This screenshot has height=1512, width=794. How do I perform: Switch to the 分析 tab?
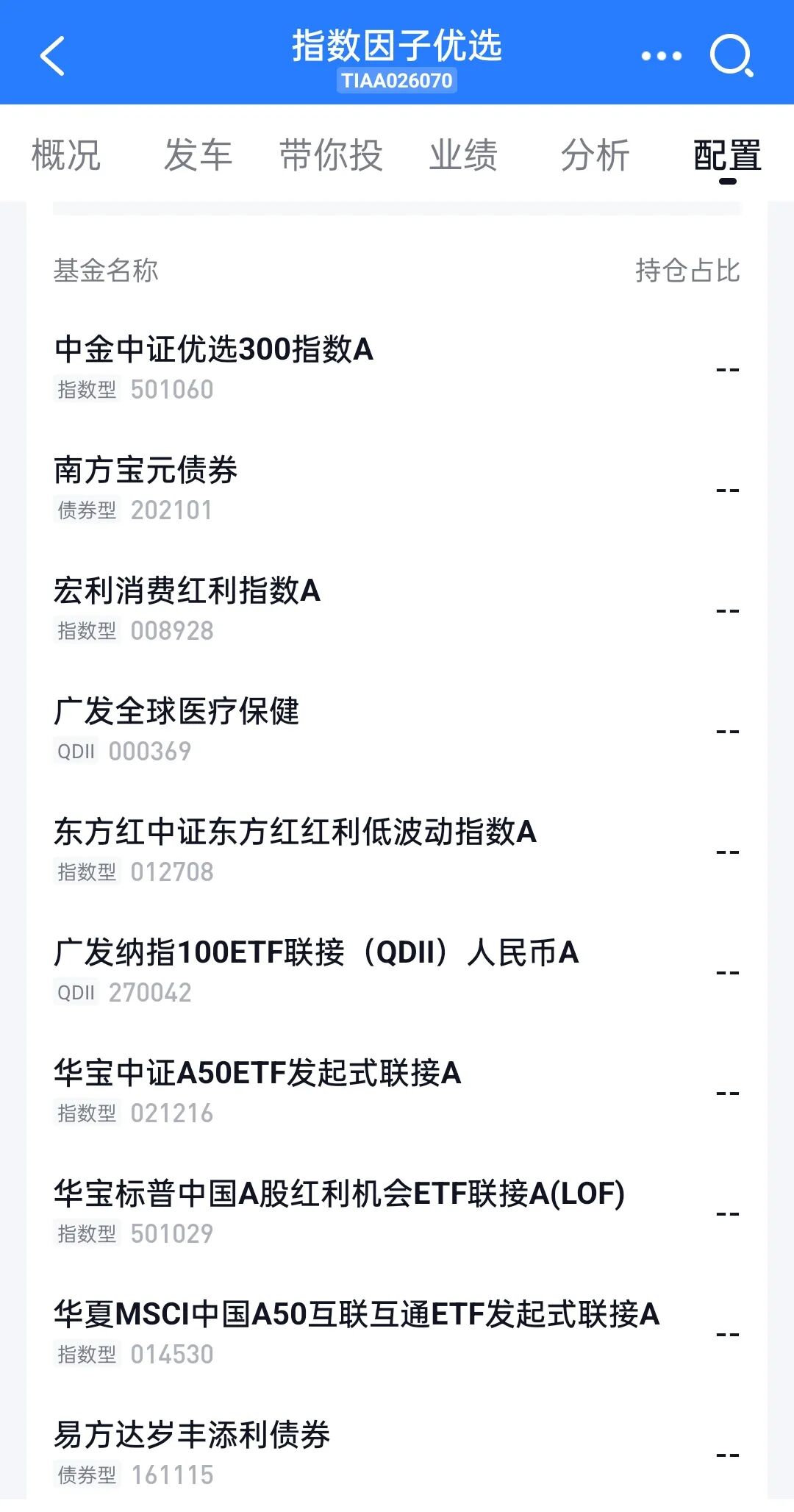pos(595,155)
